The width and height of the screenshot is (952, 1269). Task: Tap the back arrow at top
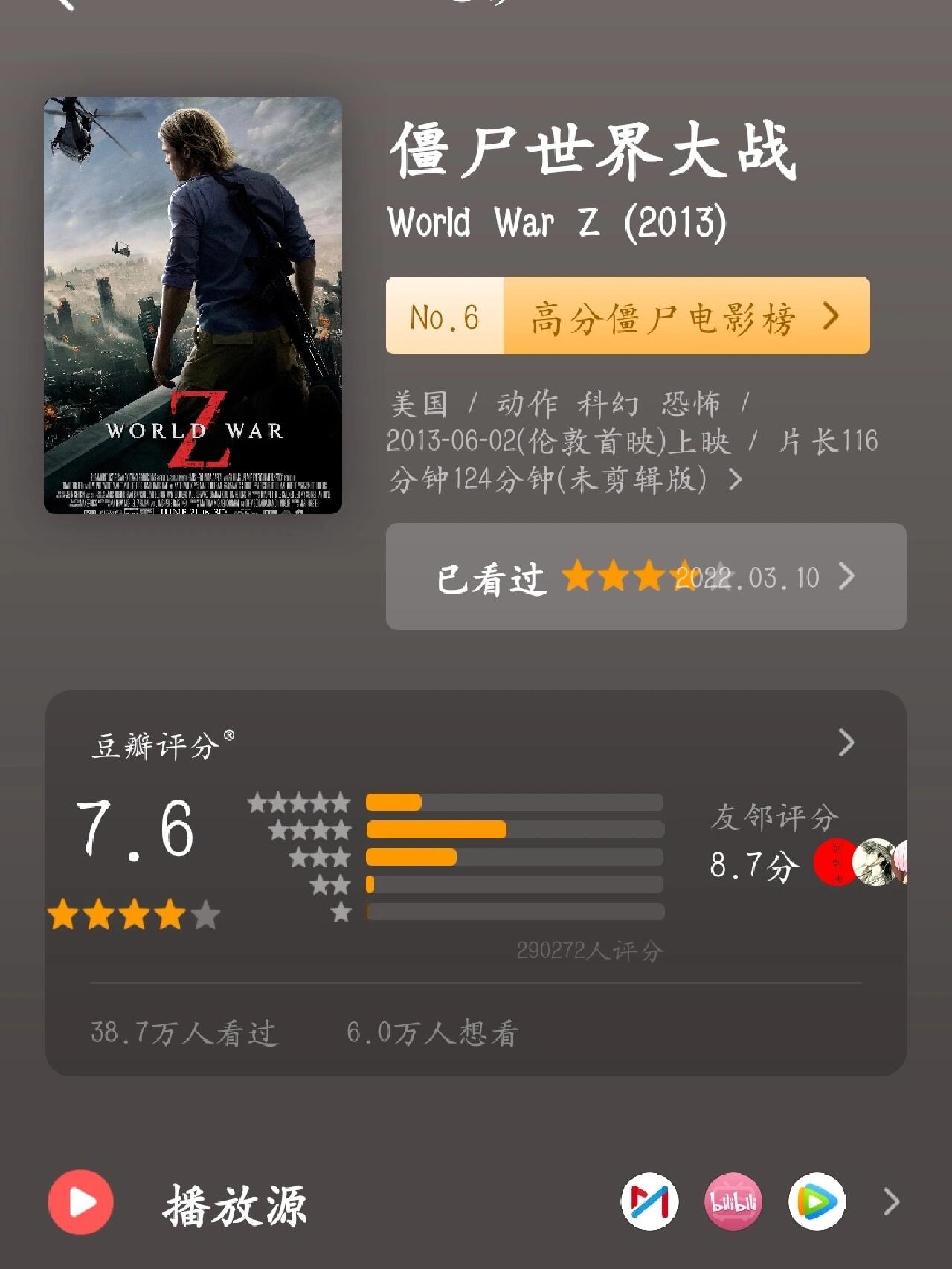click(65, 4)
